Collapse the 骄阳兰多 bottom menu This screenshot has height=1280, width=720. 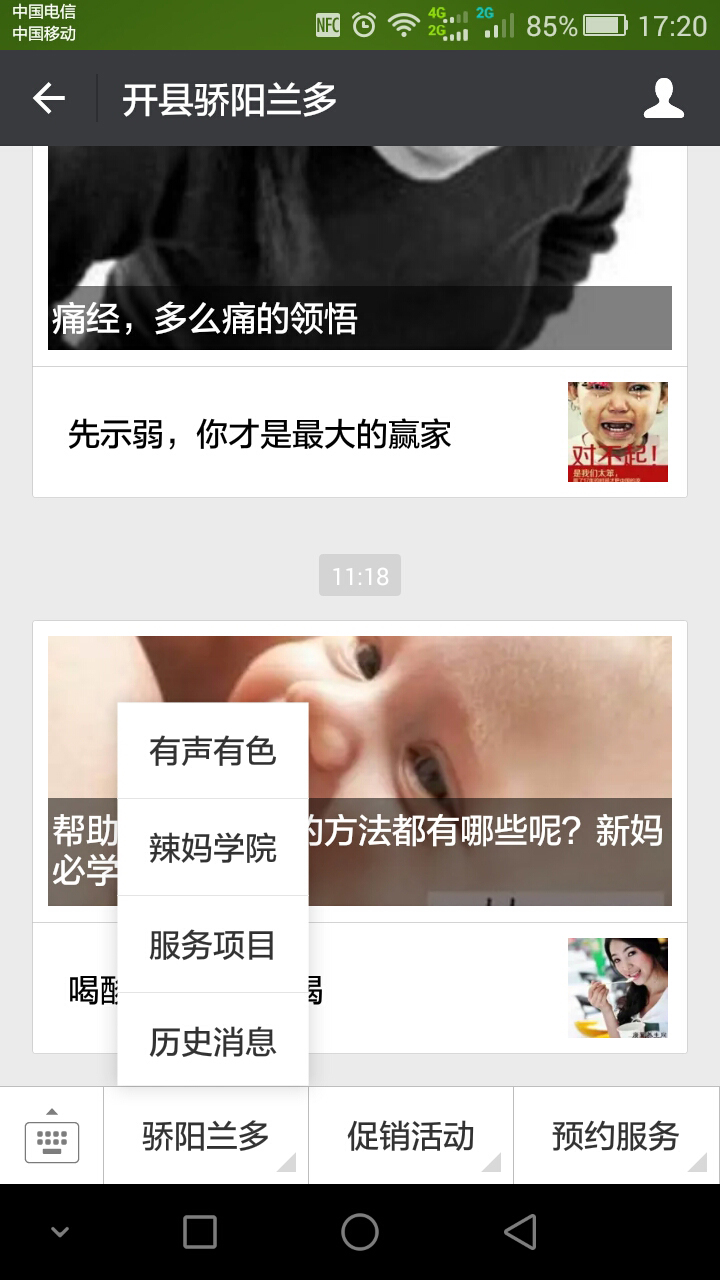tap(206, 1136)
